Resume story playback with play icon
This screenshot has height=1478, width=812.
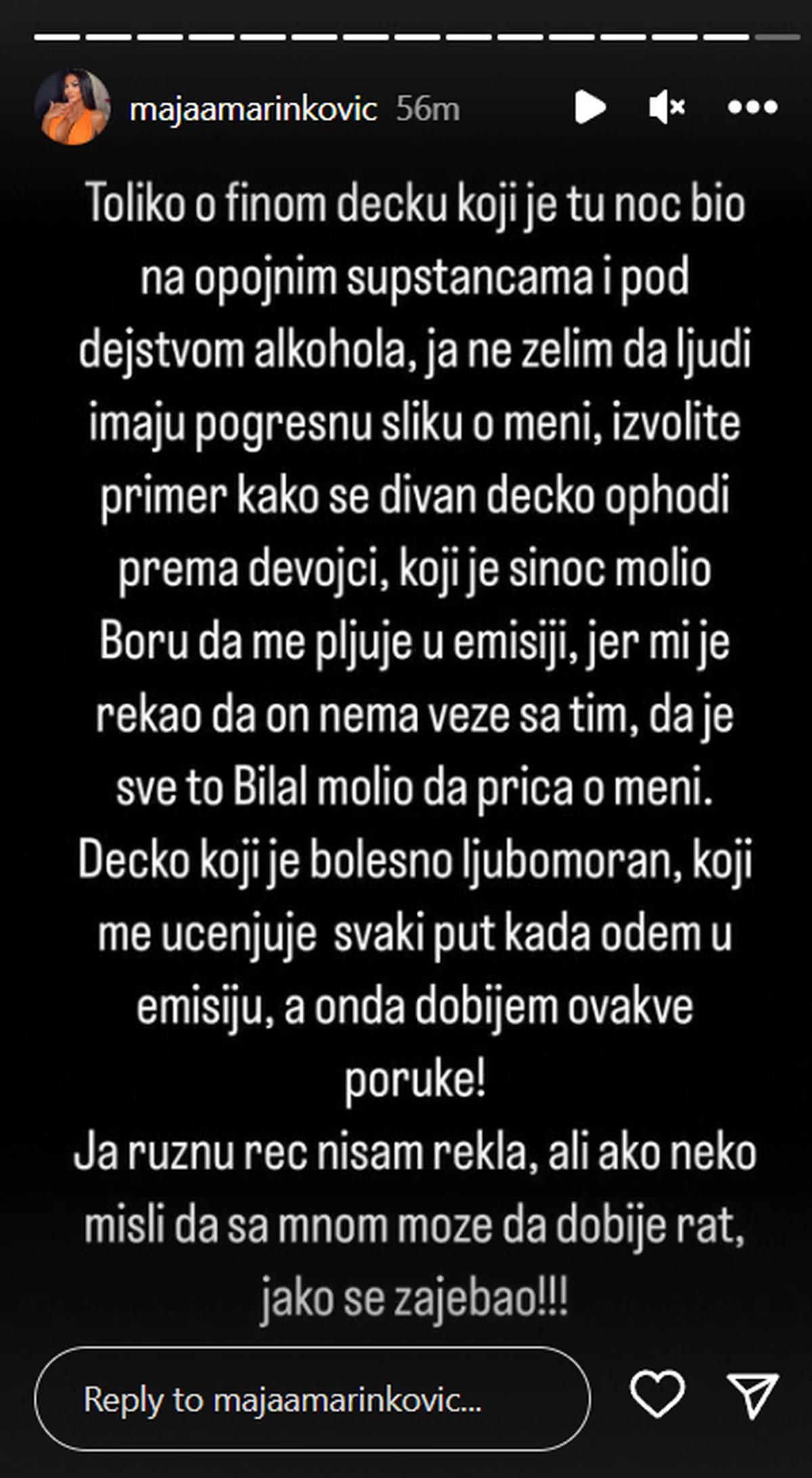[x=589, y=107]
